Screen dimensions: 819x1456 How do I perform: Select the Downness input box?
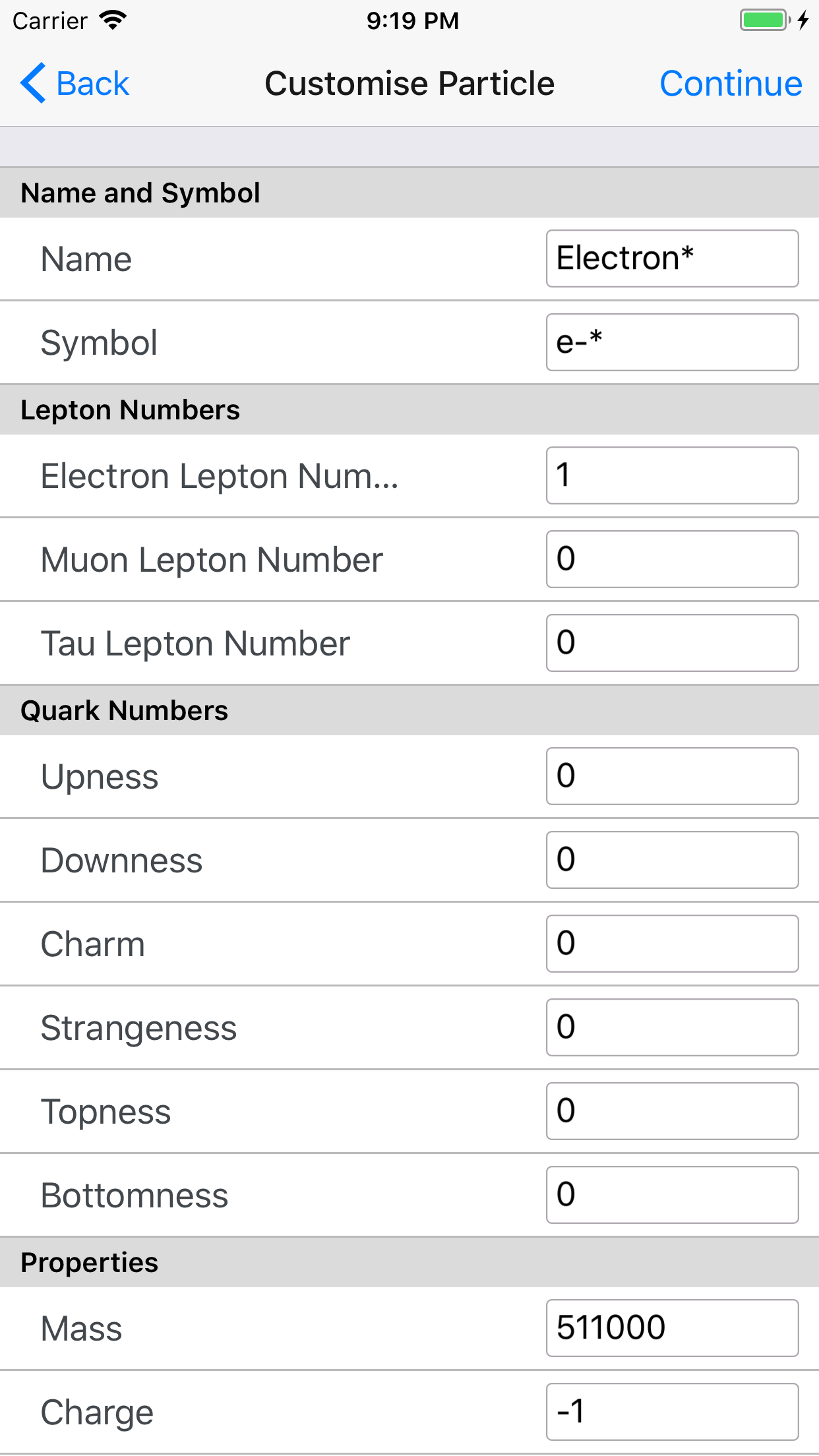[672, 860]
